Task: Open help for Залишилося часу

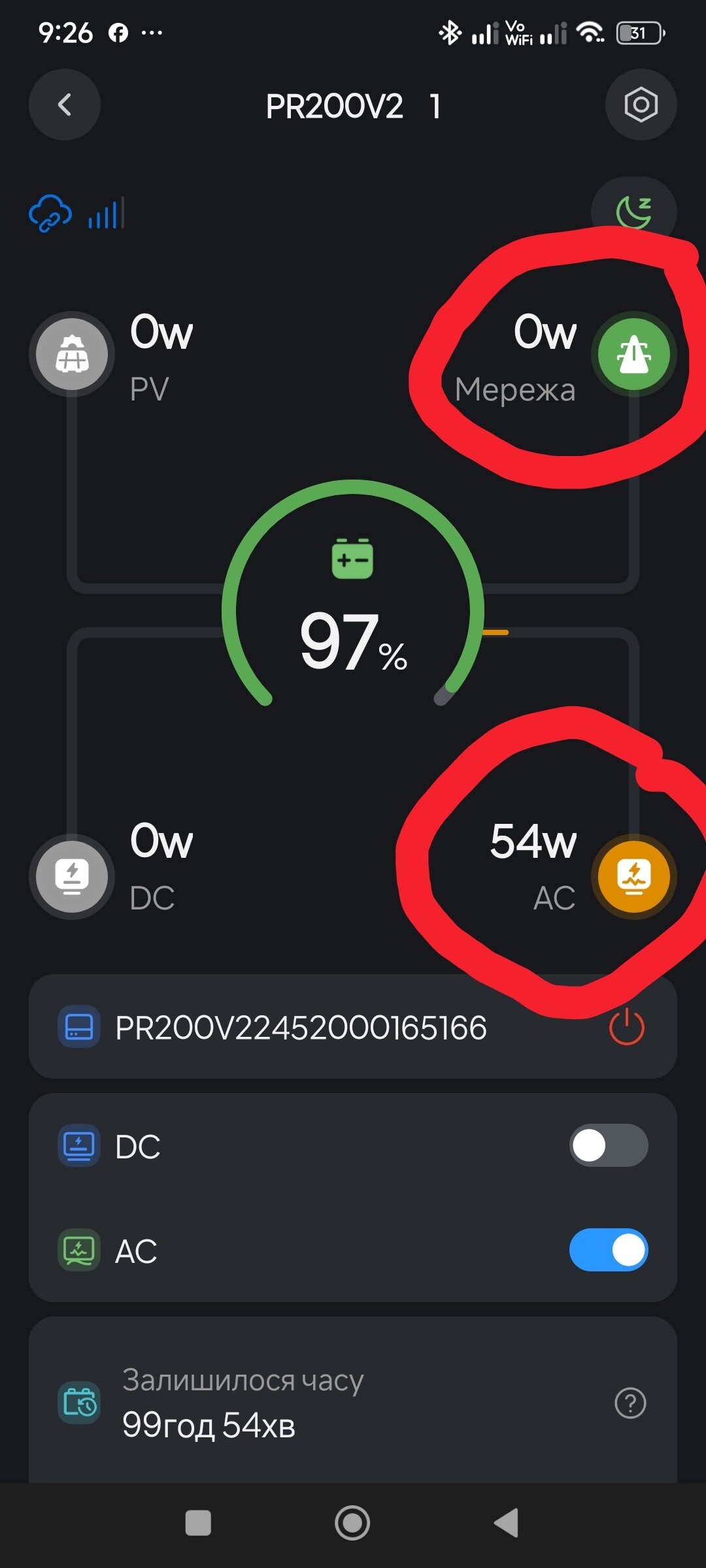Action: (630, 1403)
